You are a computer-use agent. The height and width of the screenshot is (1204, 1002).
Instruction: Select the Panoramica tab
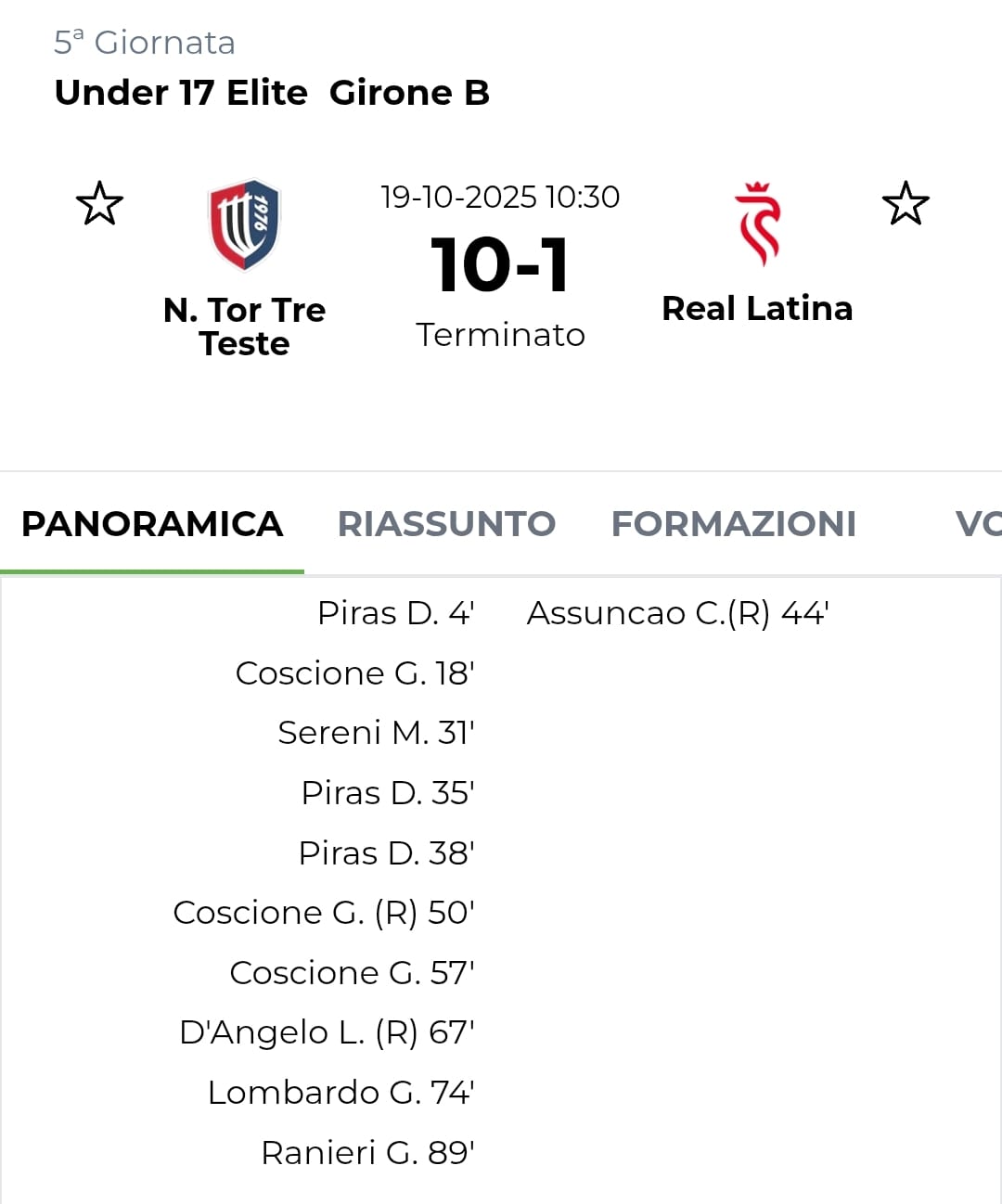tap(152, 524)
